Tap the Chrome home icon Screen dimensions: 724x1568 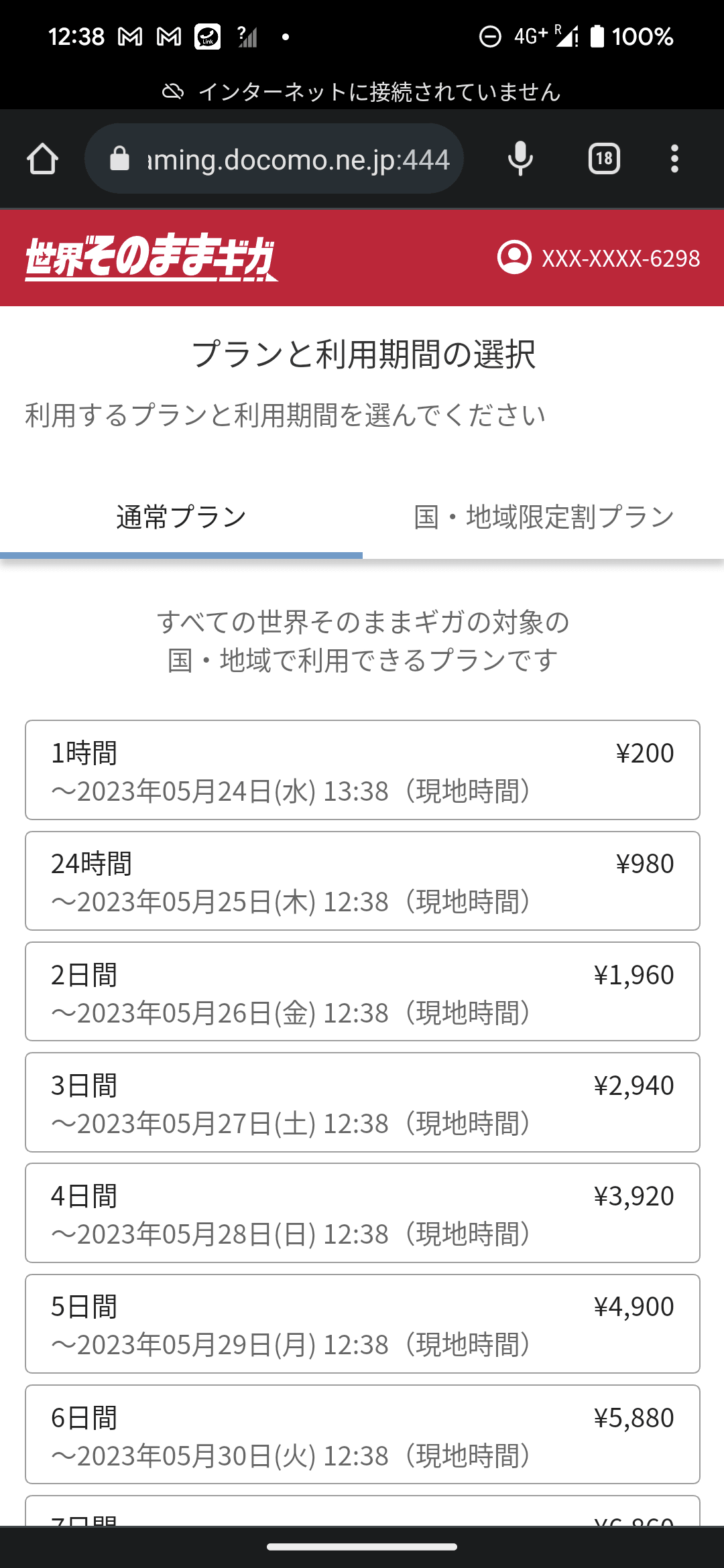pos(43,158)
